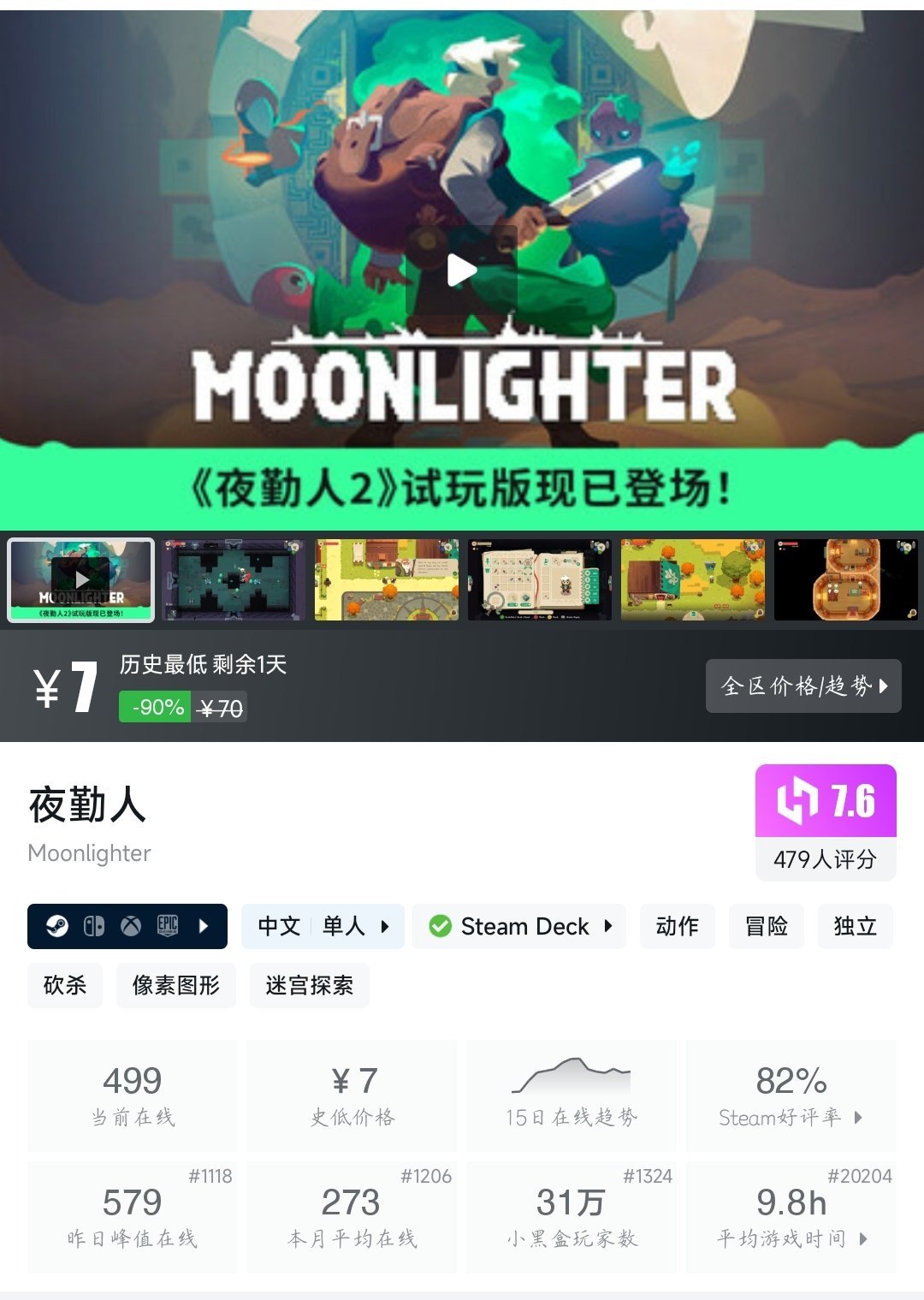Select the 冒险 tag
The image size is (924, 1300).
pos(766,926)
